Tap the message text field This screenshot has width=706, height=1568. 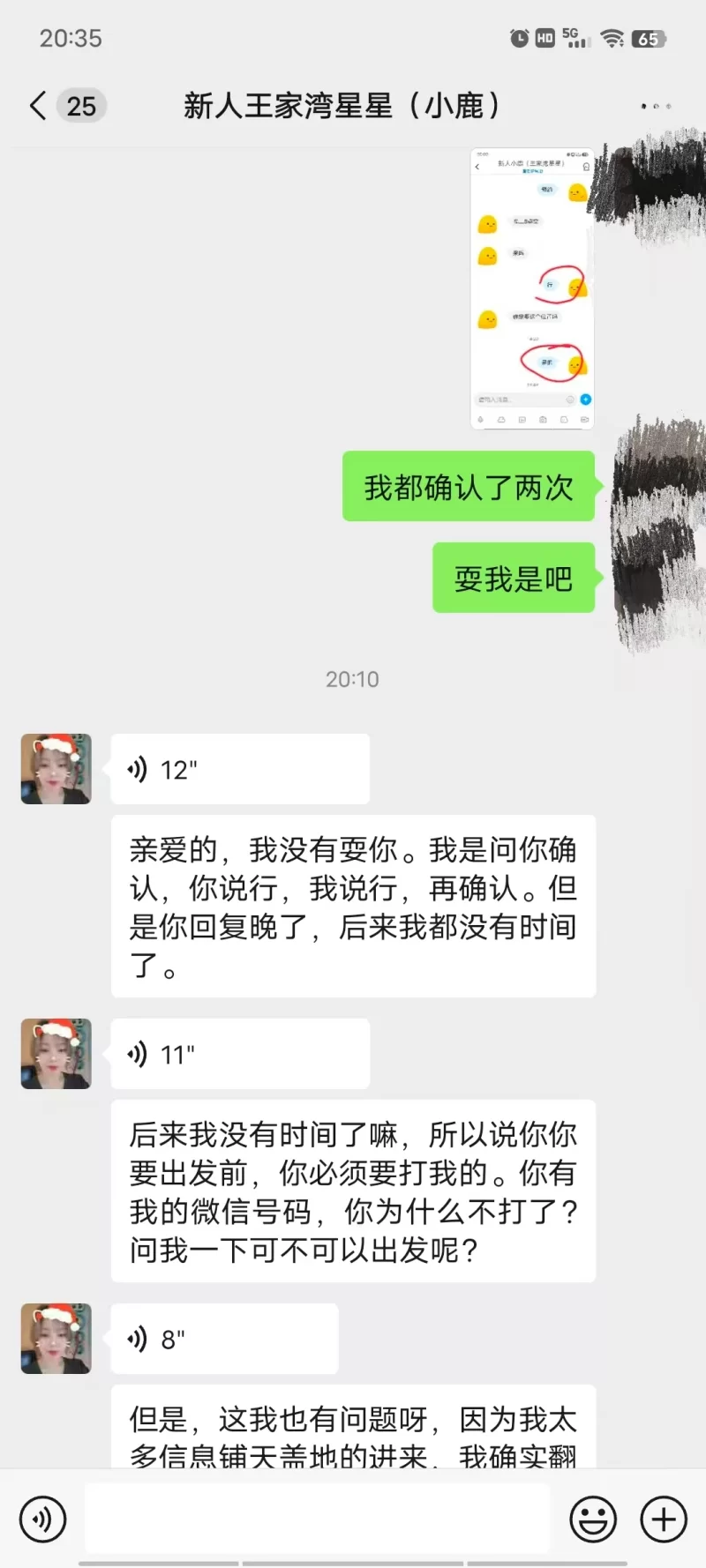coord(317,1519)
